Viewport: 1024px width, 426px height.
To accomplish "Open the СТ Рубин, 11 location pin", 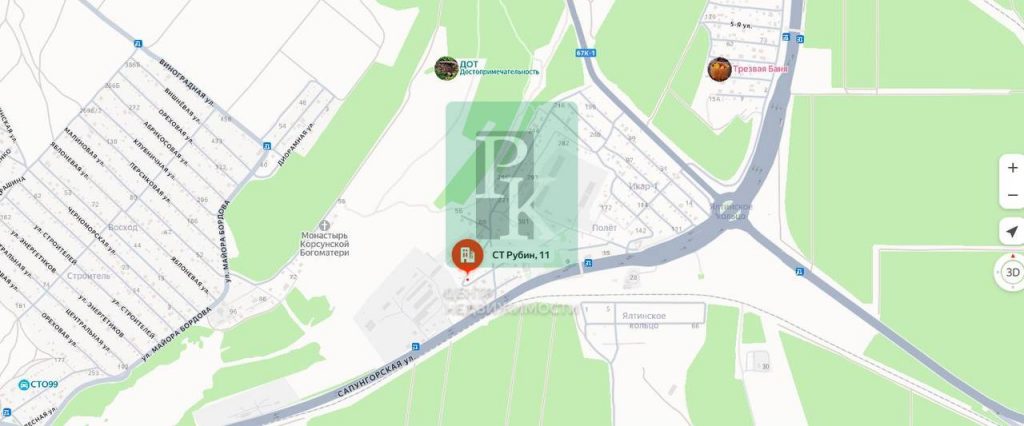I will click(464, 256).
